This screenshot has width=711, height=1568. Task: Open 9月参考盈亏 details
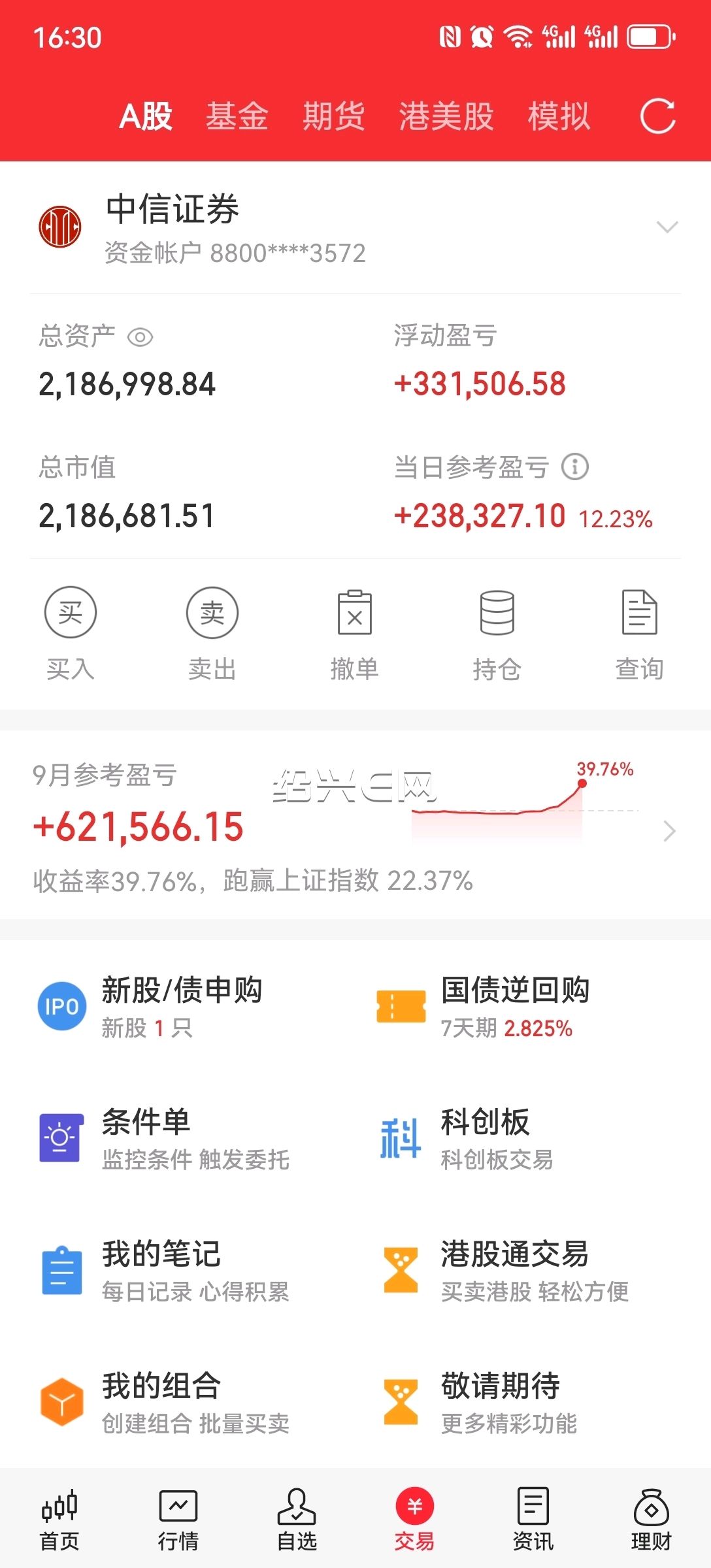tap(669, 831)
